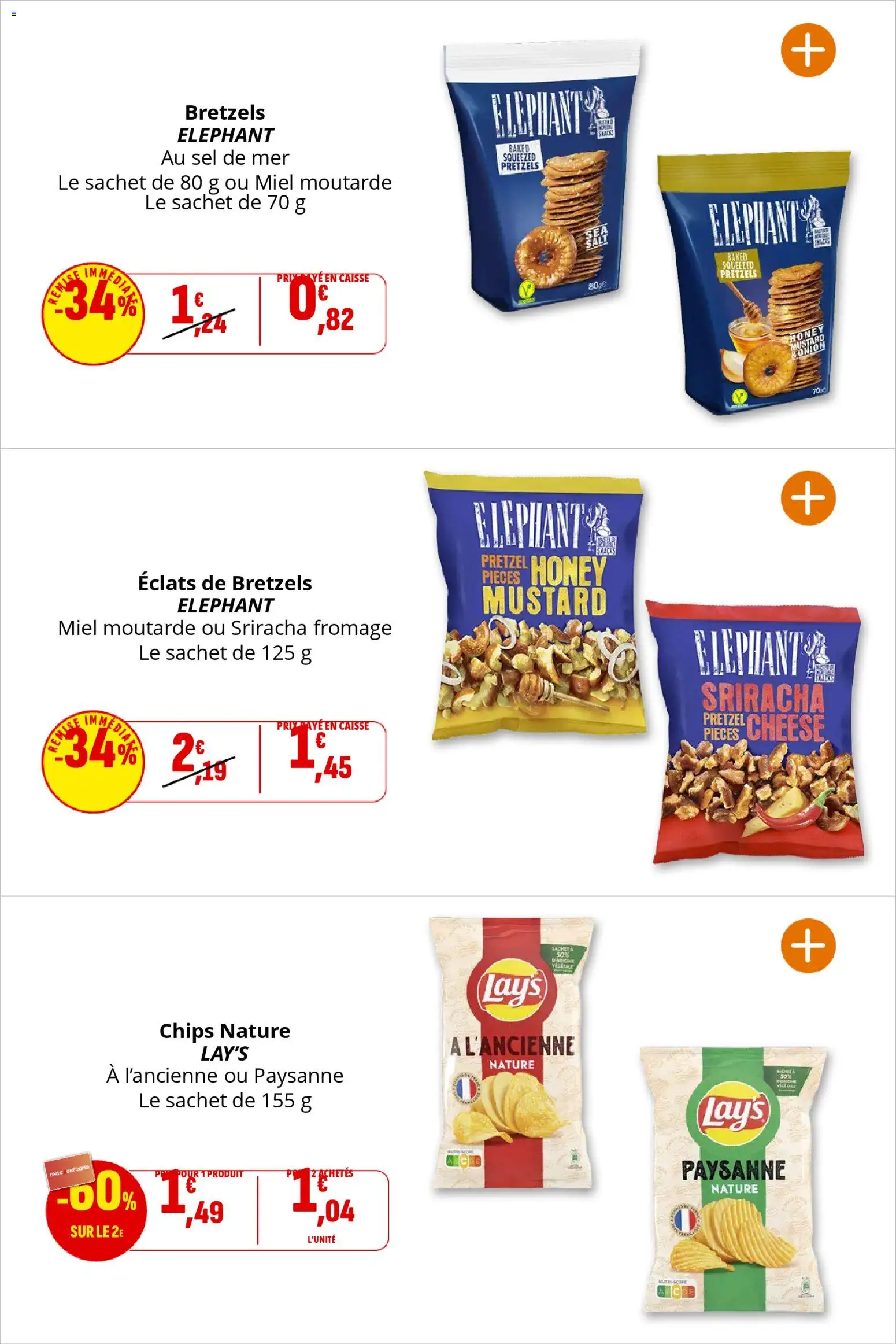Click the orange plus icon beside Bretzels ELEPHANT
Image resolution: width=896 pixels, height=1344 pixels.
tap(809, 50)
